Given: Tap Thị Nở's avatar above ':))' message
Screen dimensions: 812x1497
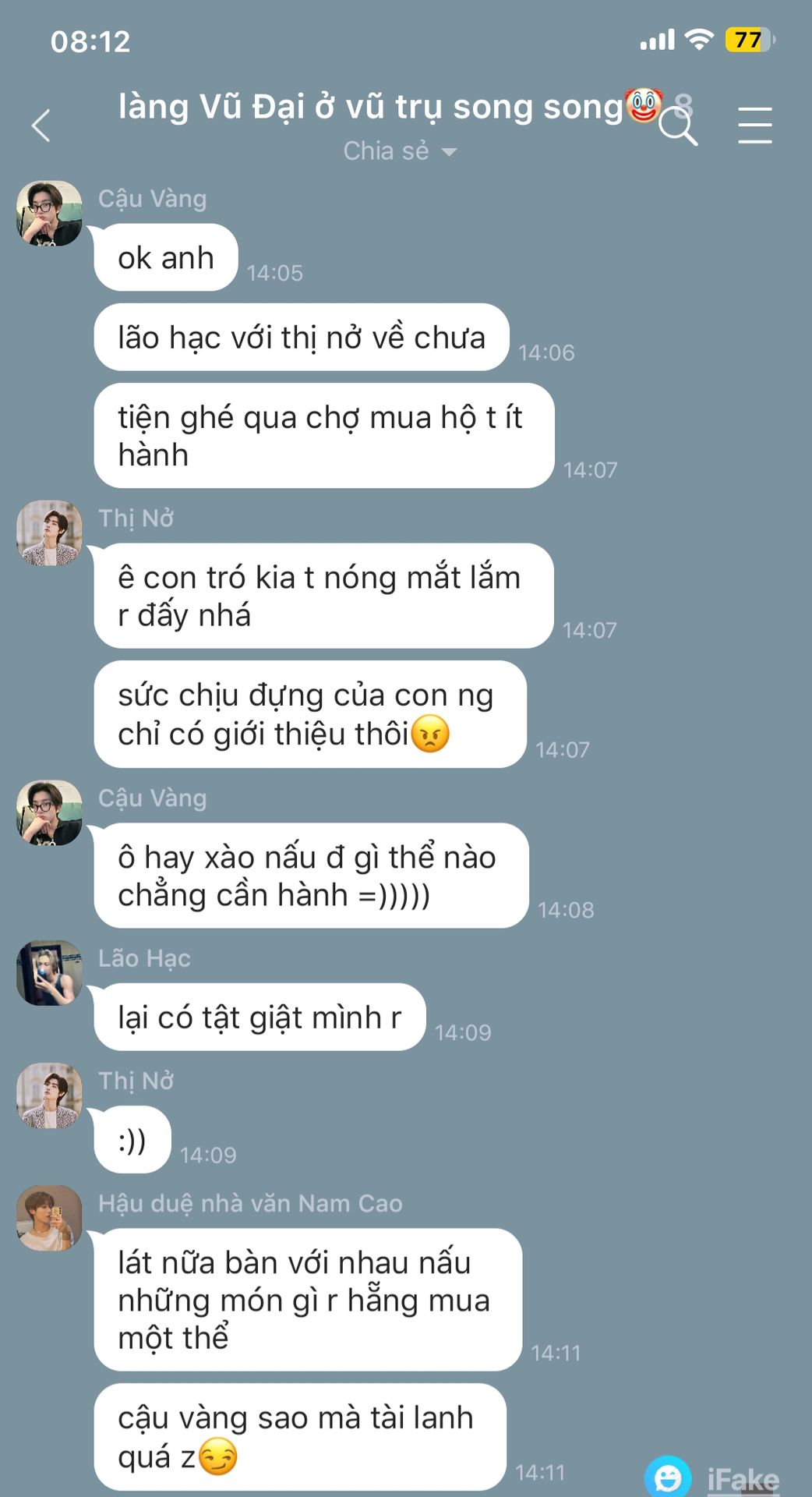Looking at the screenshot, I should (x=49, y=1095).
